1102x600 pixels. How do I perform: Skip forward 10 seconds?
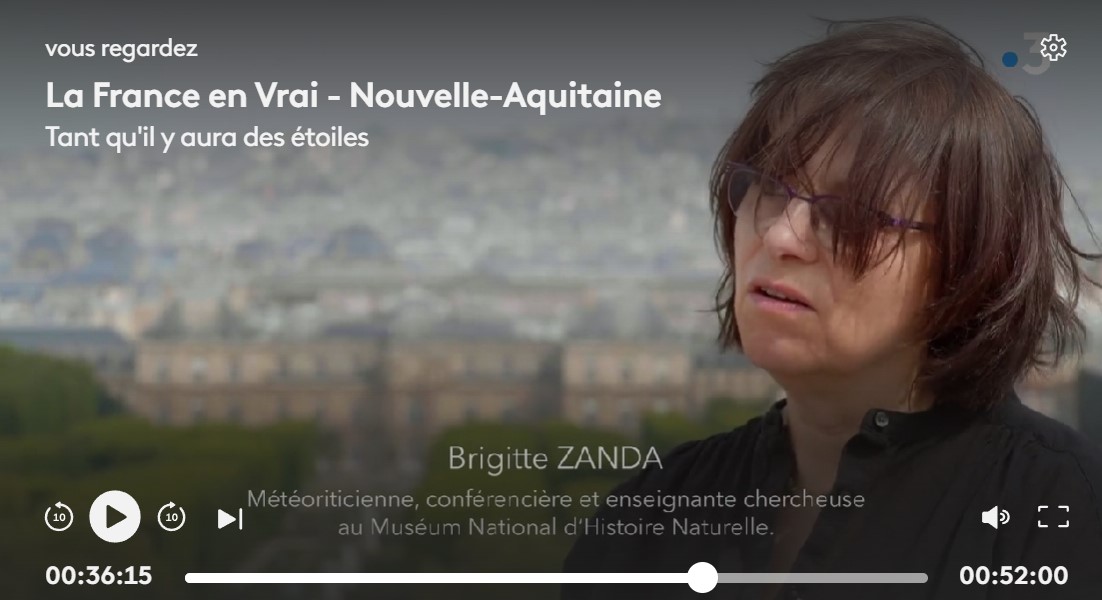click(172, 517)
